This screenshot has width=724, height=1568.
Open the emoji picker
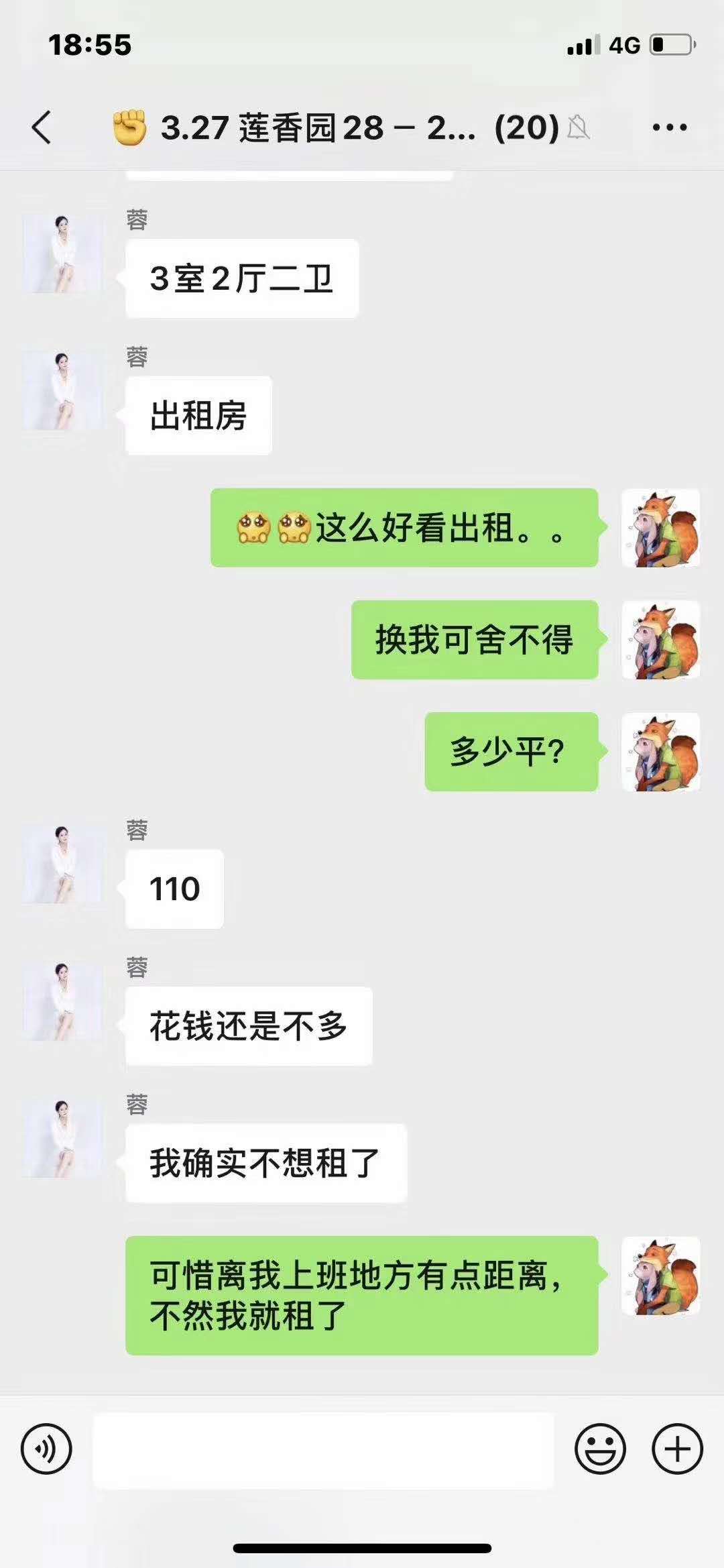[x=600, y=1449]
